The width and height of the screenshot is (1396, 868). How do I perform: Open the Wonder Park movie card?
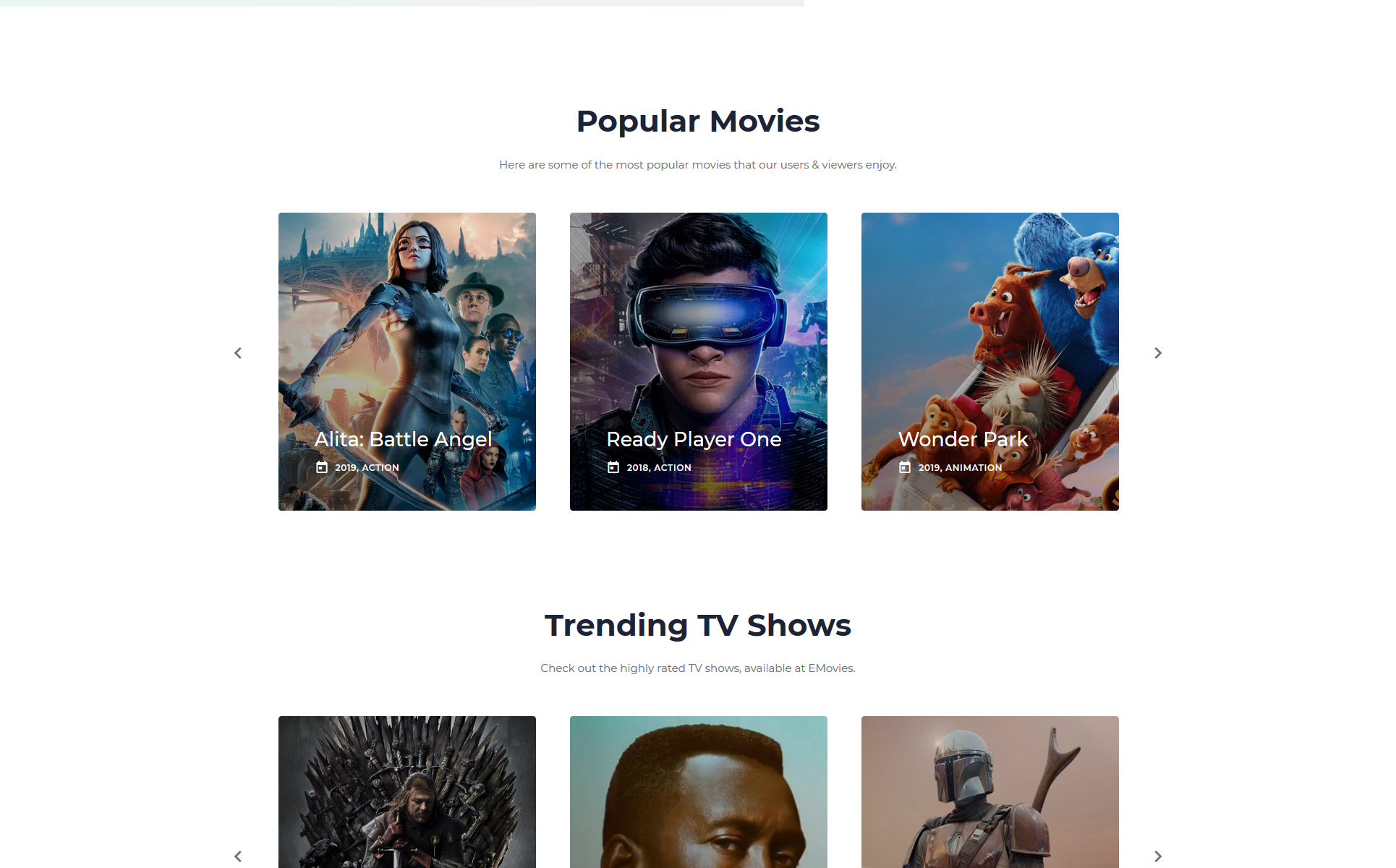[989, 362]
